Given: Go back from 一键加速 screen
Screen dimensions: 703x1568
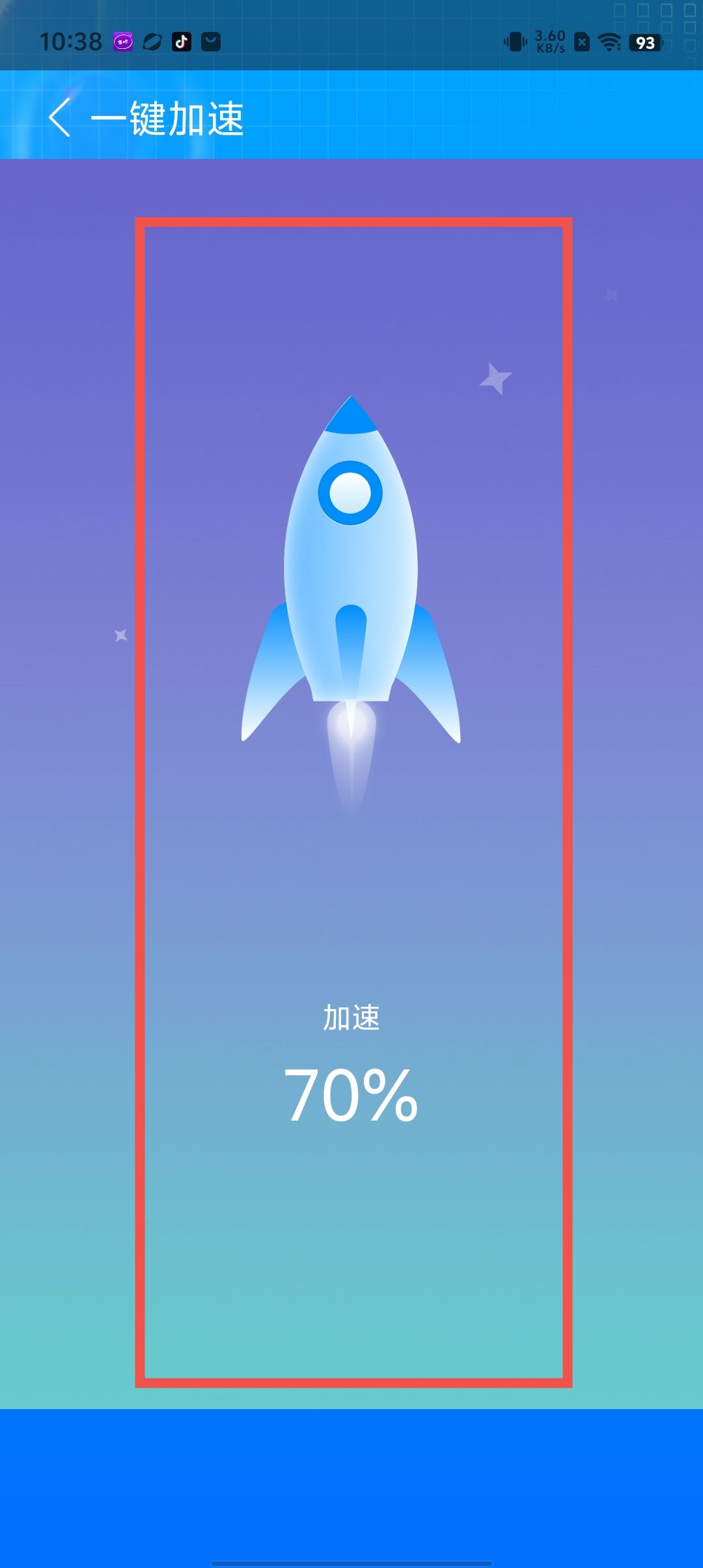Looking at the screenshot, I should 60,118.
